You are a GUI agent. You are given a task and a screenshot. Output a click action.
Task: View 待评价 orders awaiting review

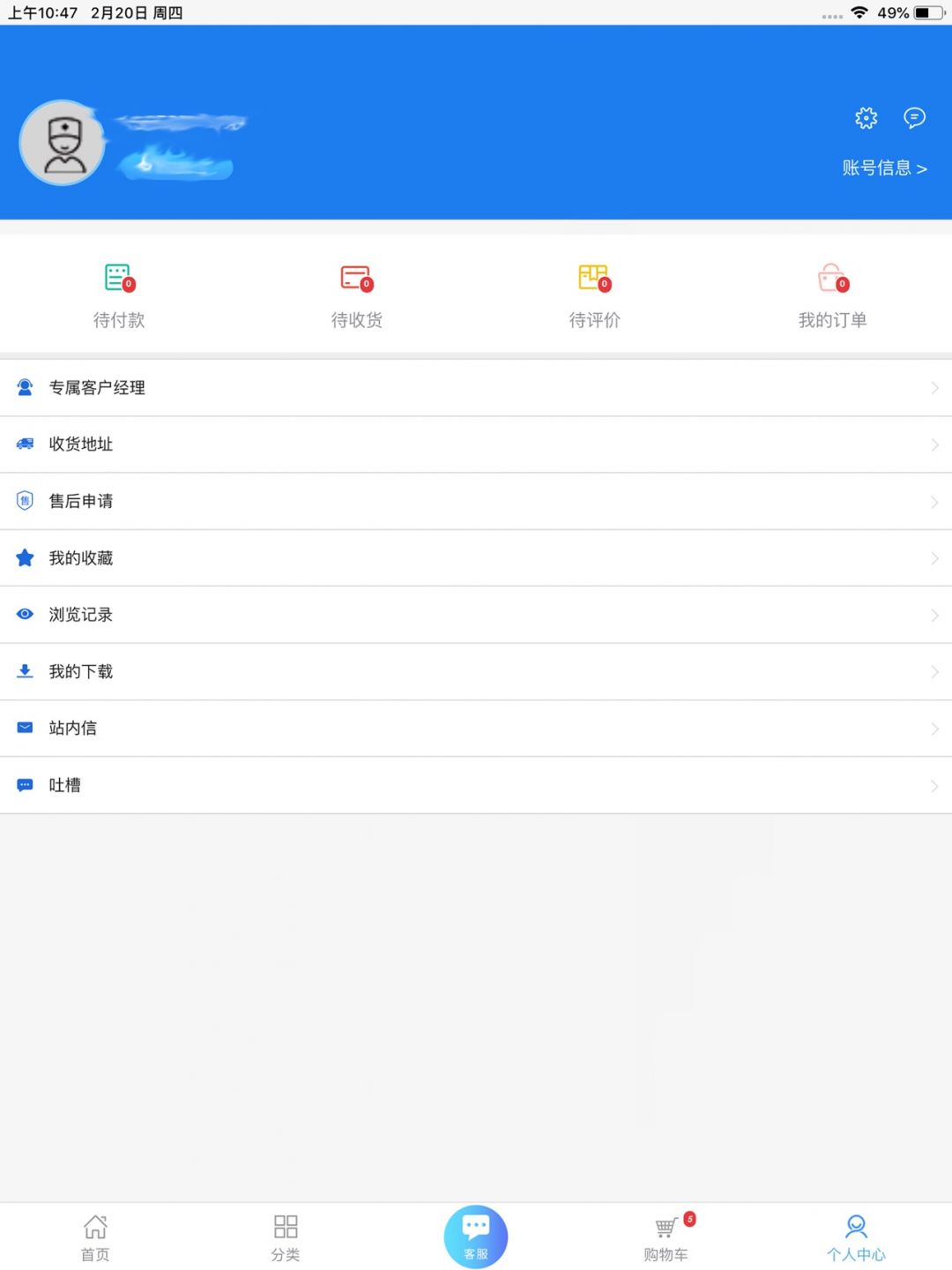click(x=595, y=295)
